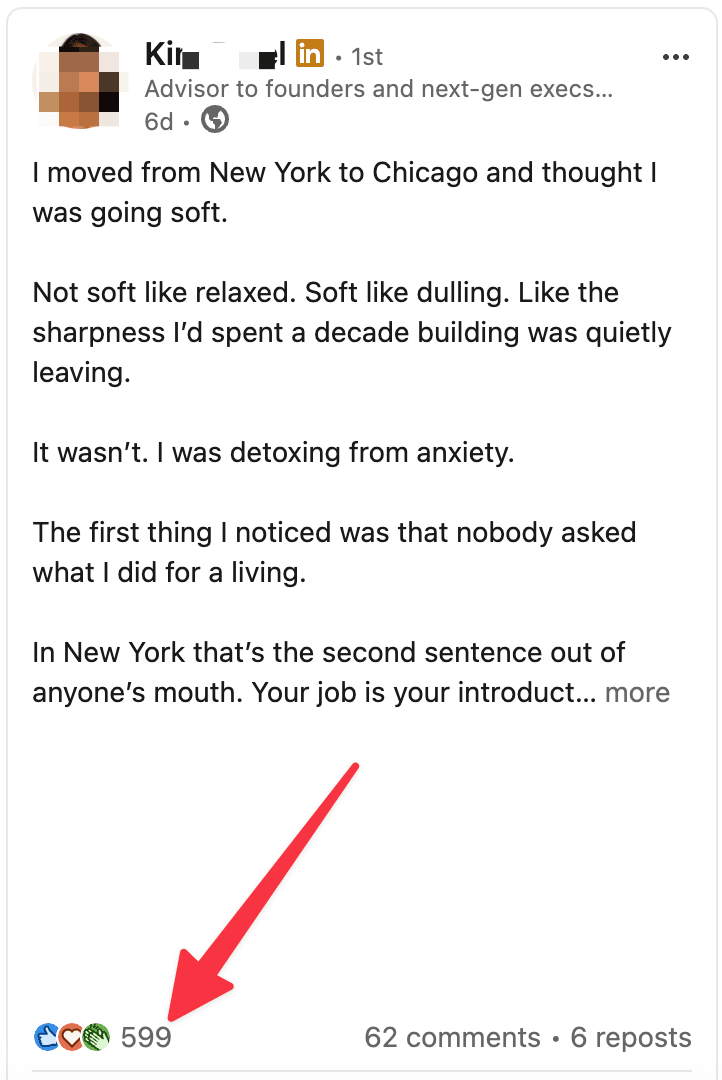Open the author's name link
This screenshot has width=722, height=1080.
pos(215,54)
